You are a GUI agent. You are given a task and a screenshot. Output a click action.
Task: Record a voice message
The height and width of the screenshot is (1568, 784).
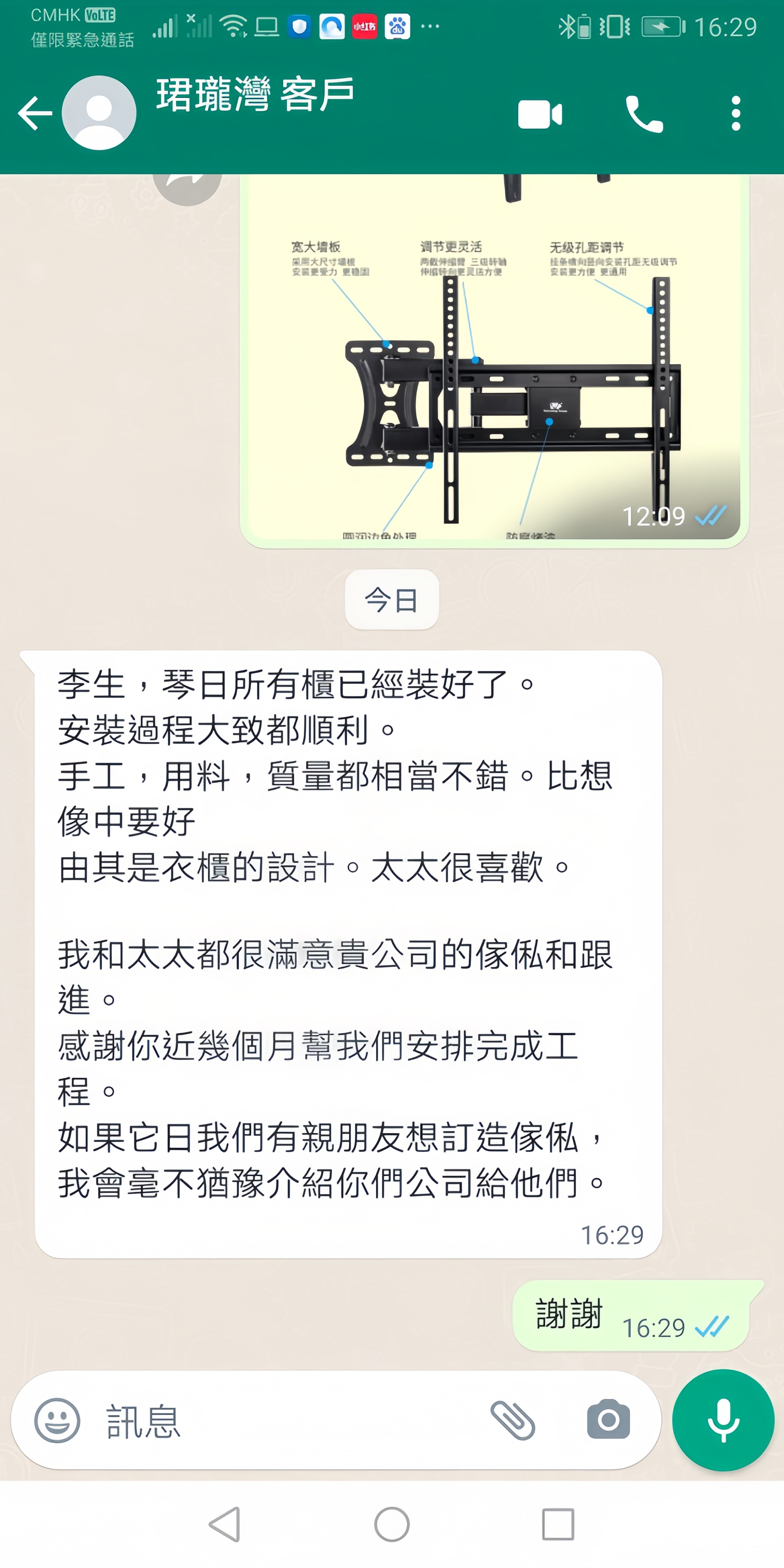pos(723,1420)
